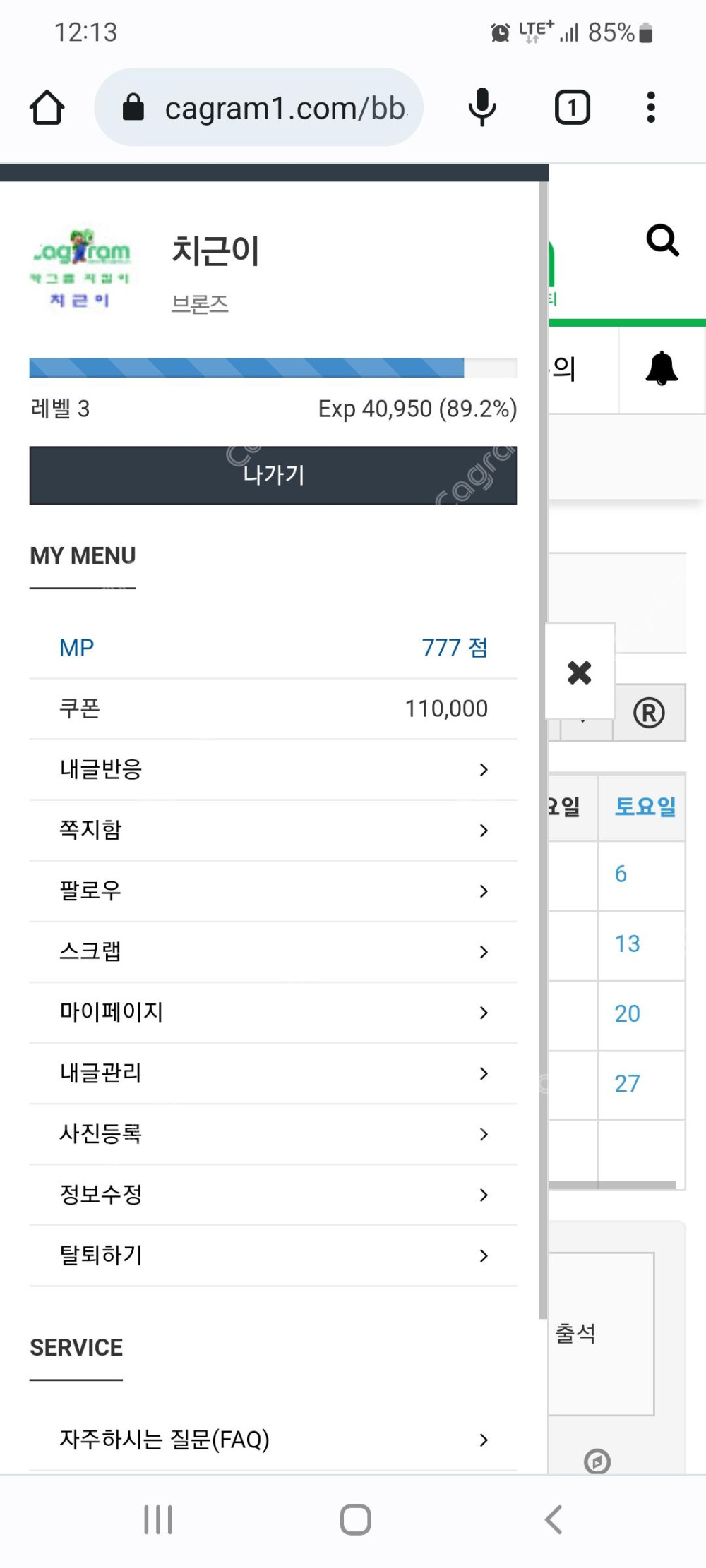Select 사진등록 to upload photo

click(x=273, y=1133)
